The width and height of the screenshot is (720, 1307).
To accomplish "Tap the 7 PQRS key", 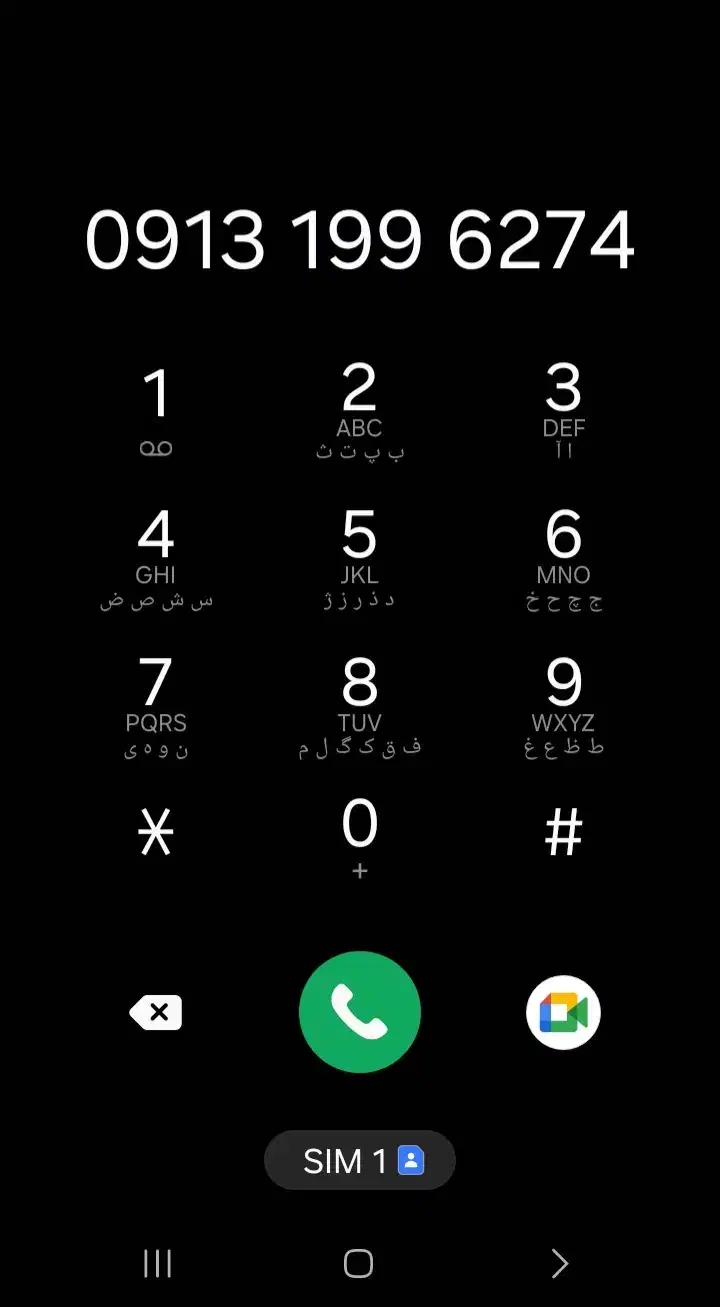I will [x=156, y=703].
